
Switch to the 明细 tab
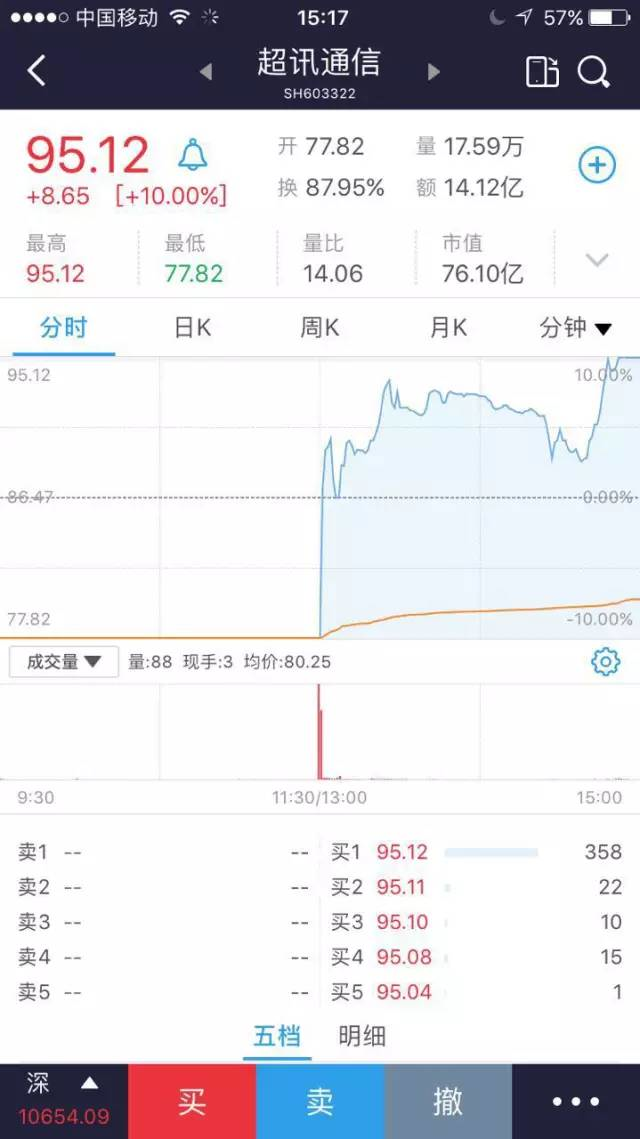[x=362, y=1036]
